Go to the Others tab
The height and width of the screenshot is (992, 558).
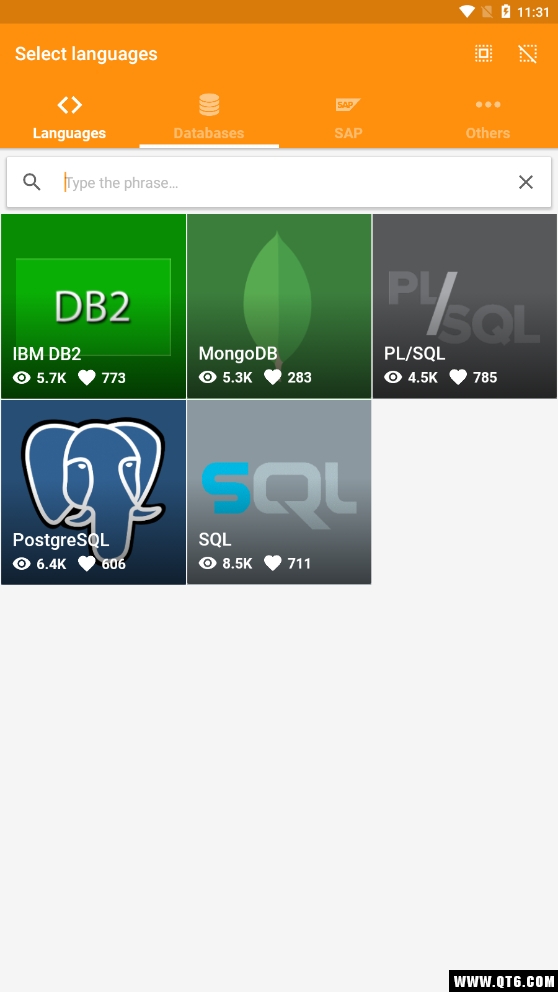coord(488,118)
